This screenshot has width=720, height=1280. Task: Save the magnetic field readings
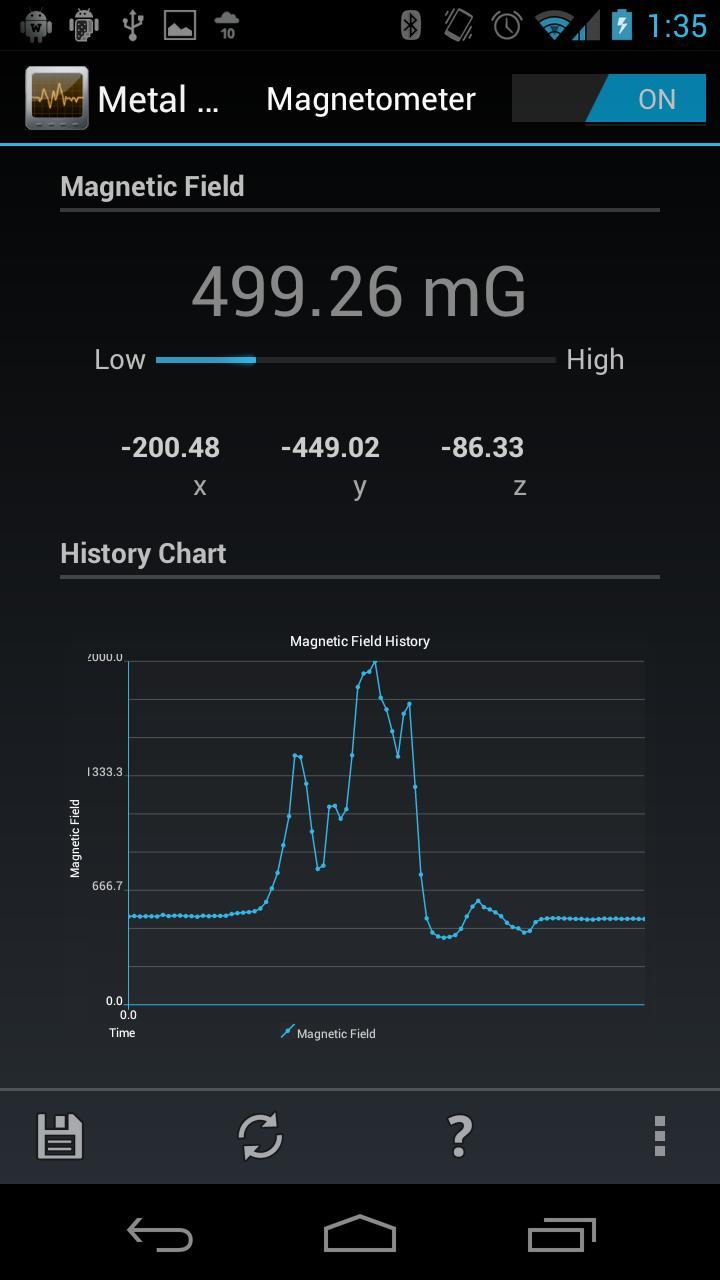click(x=60, y=1137)
